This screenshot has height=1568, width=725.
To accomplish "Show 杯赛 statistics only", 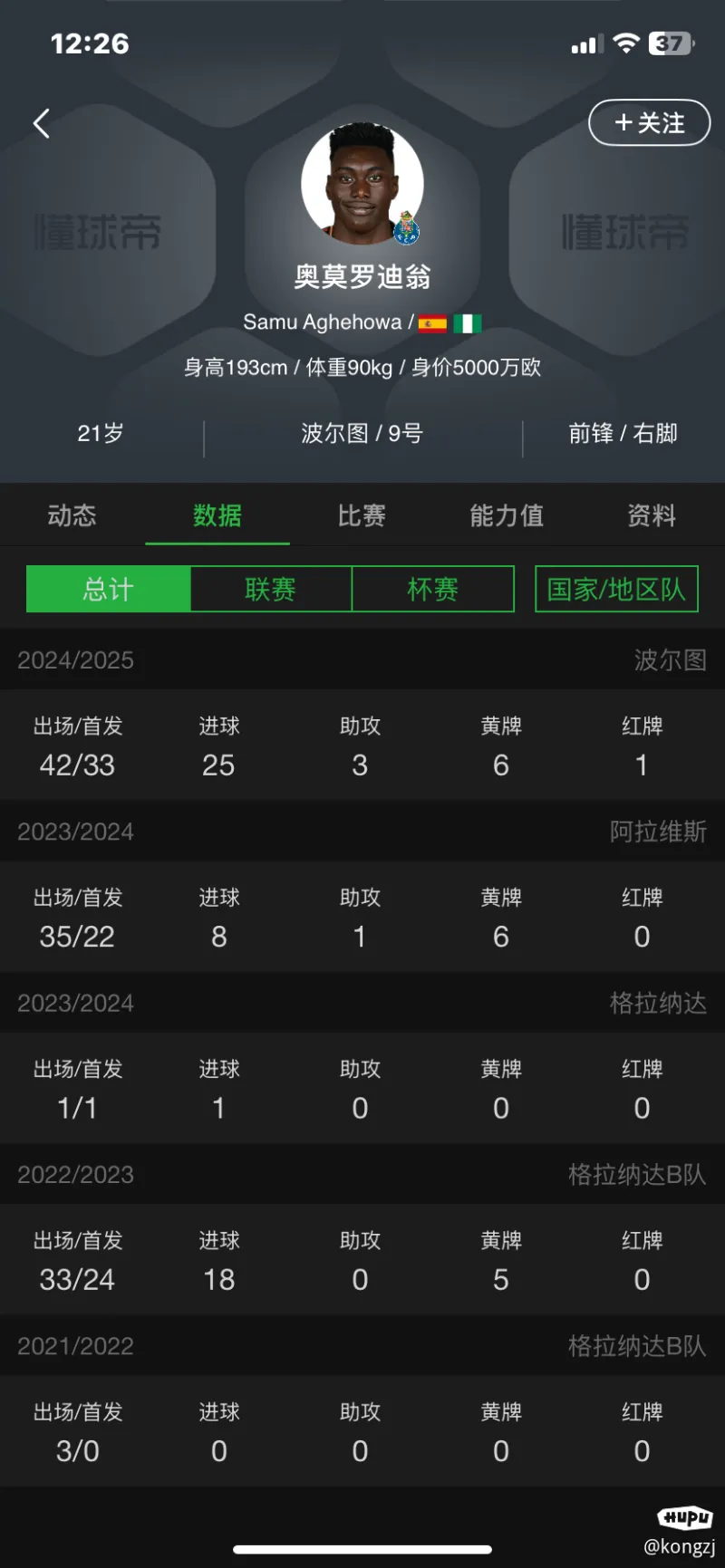I will coord(433,589).
